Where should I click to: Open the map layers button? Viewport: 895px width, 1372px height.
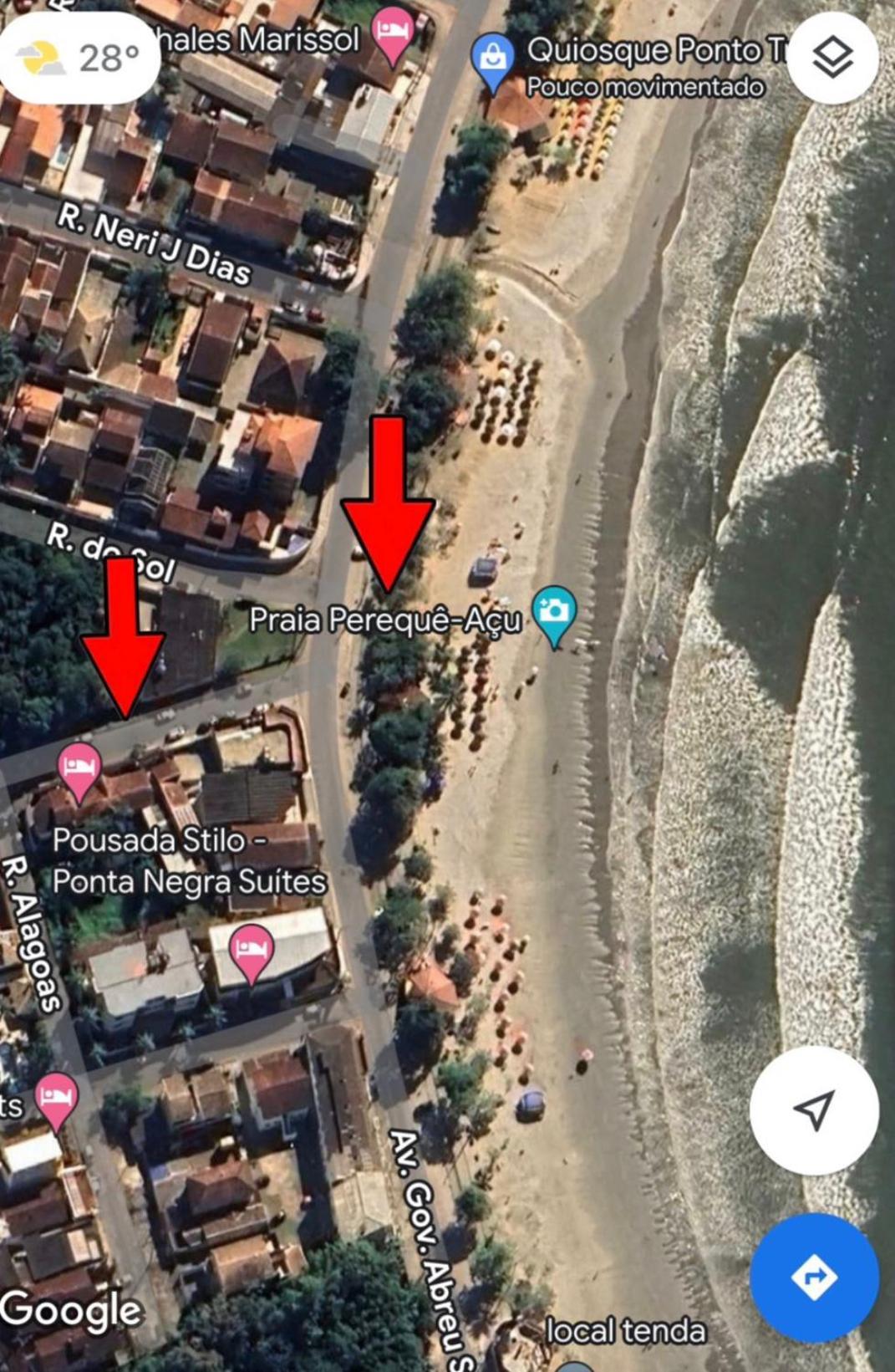831,58
